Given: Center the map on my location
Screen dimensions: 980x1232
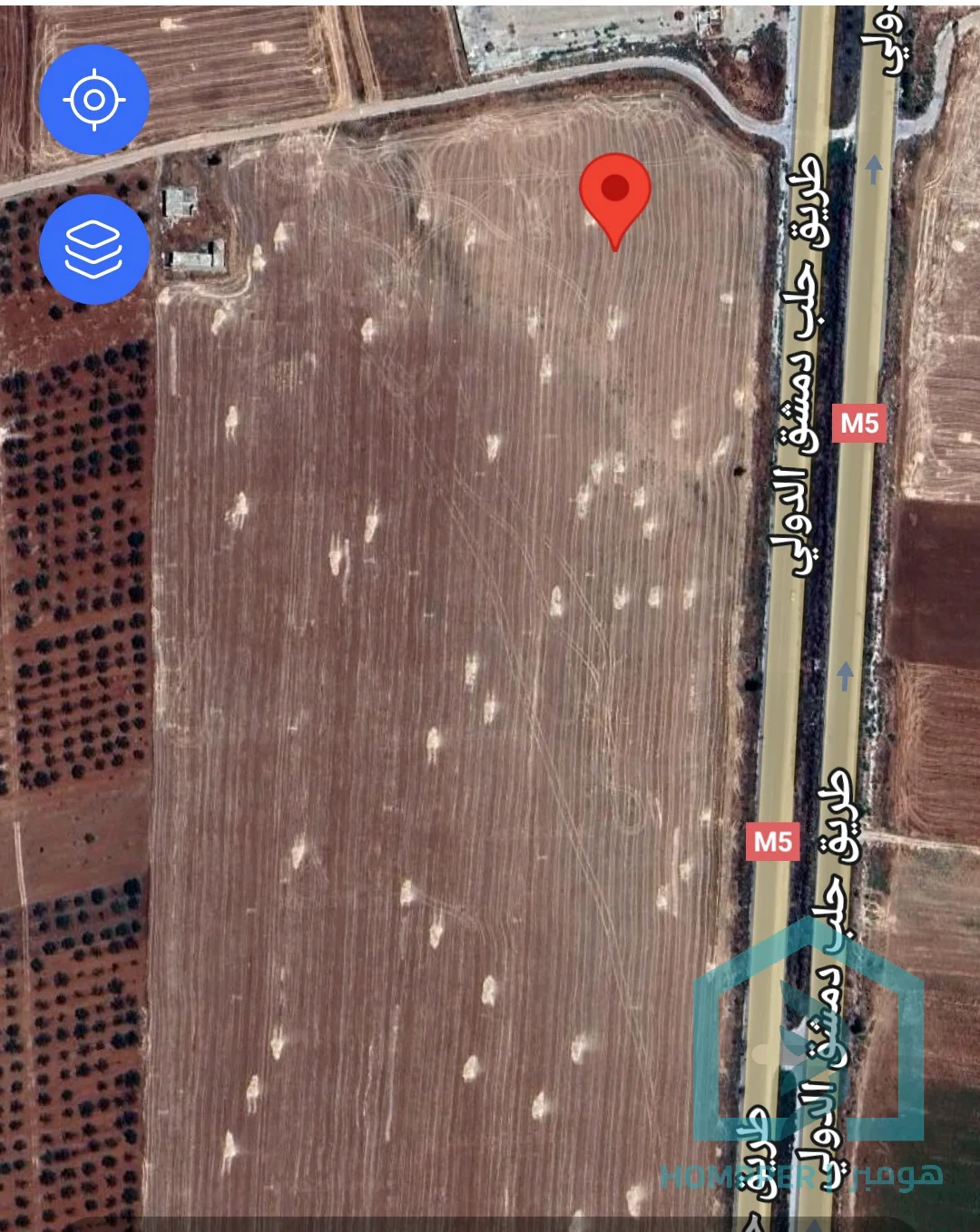Looking at the screenshot, I should (93, 100).
